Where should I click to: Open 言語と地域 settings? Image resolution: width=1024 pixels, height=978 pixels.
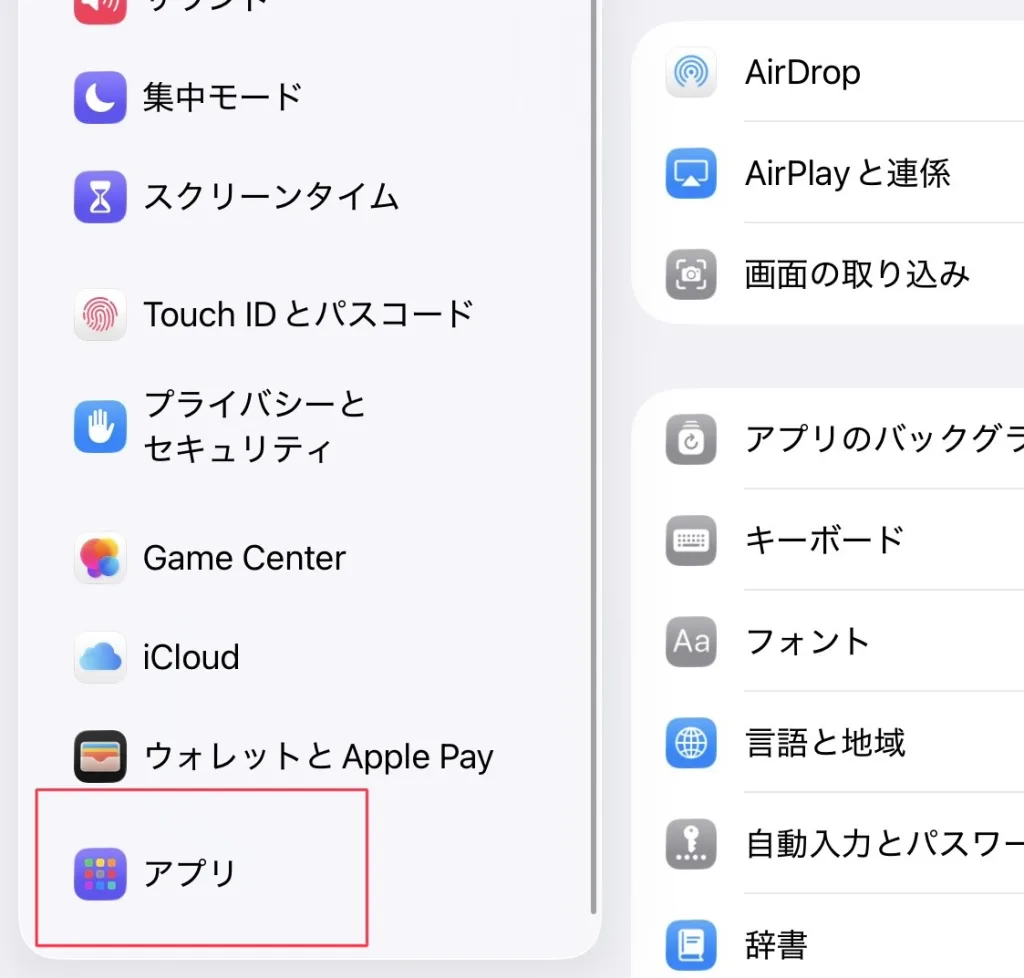pos(825,743)
